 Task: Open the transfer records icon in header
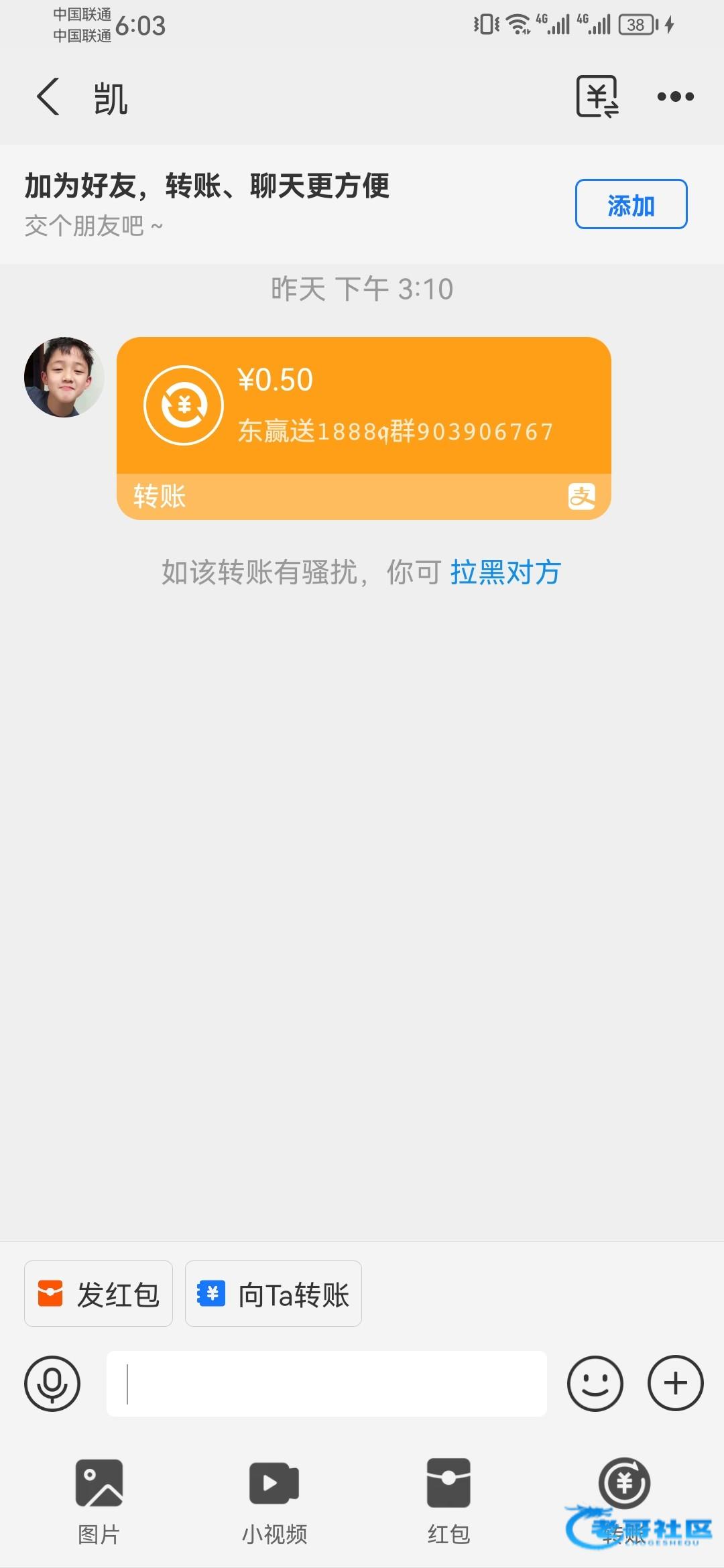[x=597, y=96]
